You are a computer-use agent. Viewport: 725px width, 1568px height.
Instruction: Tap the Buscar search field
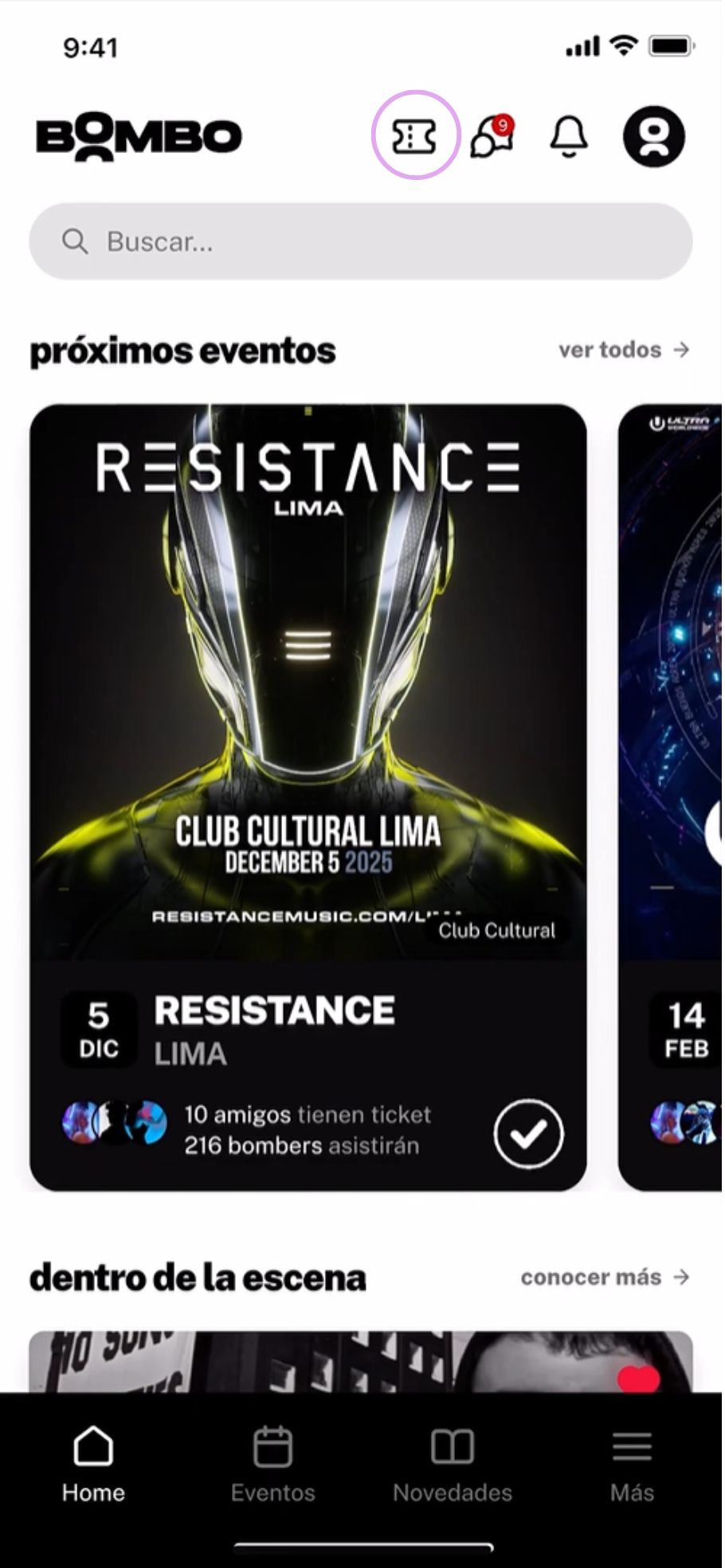(361, 241)
